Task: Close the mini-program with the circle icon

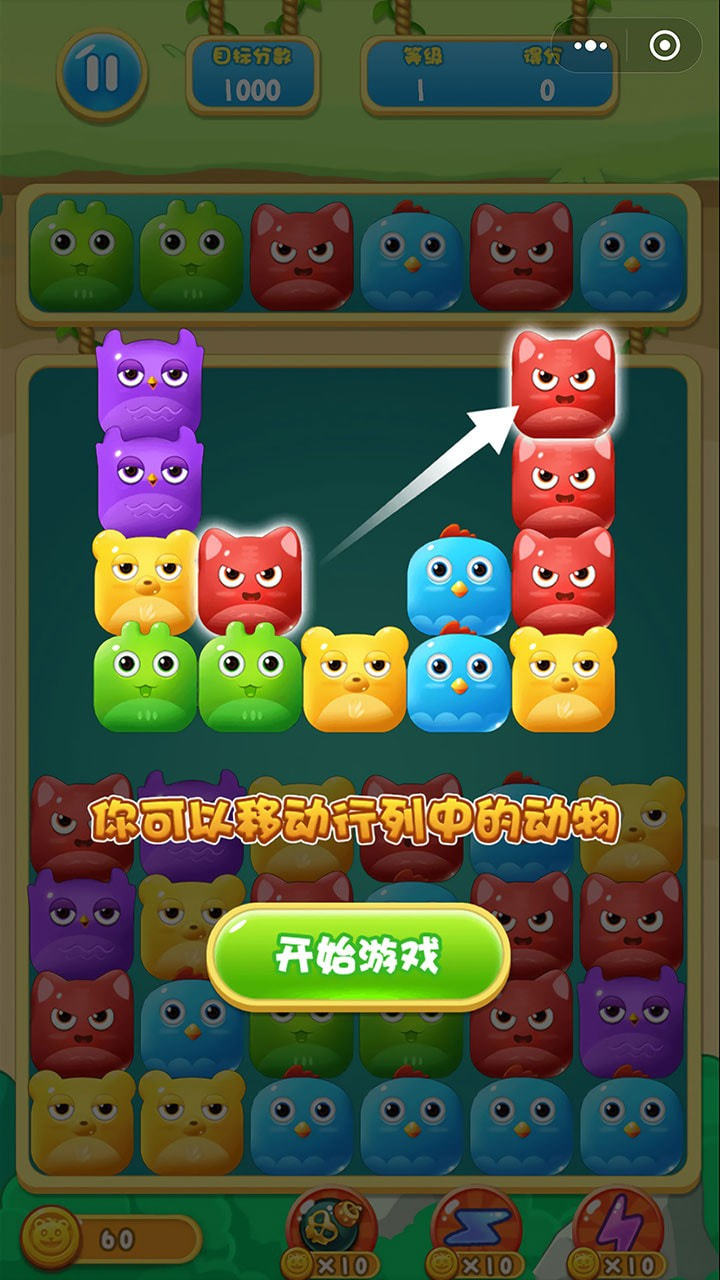Action: (x=664, y=46)
